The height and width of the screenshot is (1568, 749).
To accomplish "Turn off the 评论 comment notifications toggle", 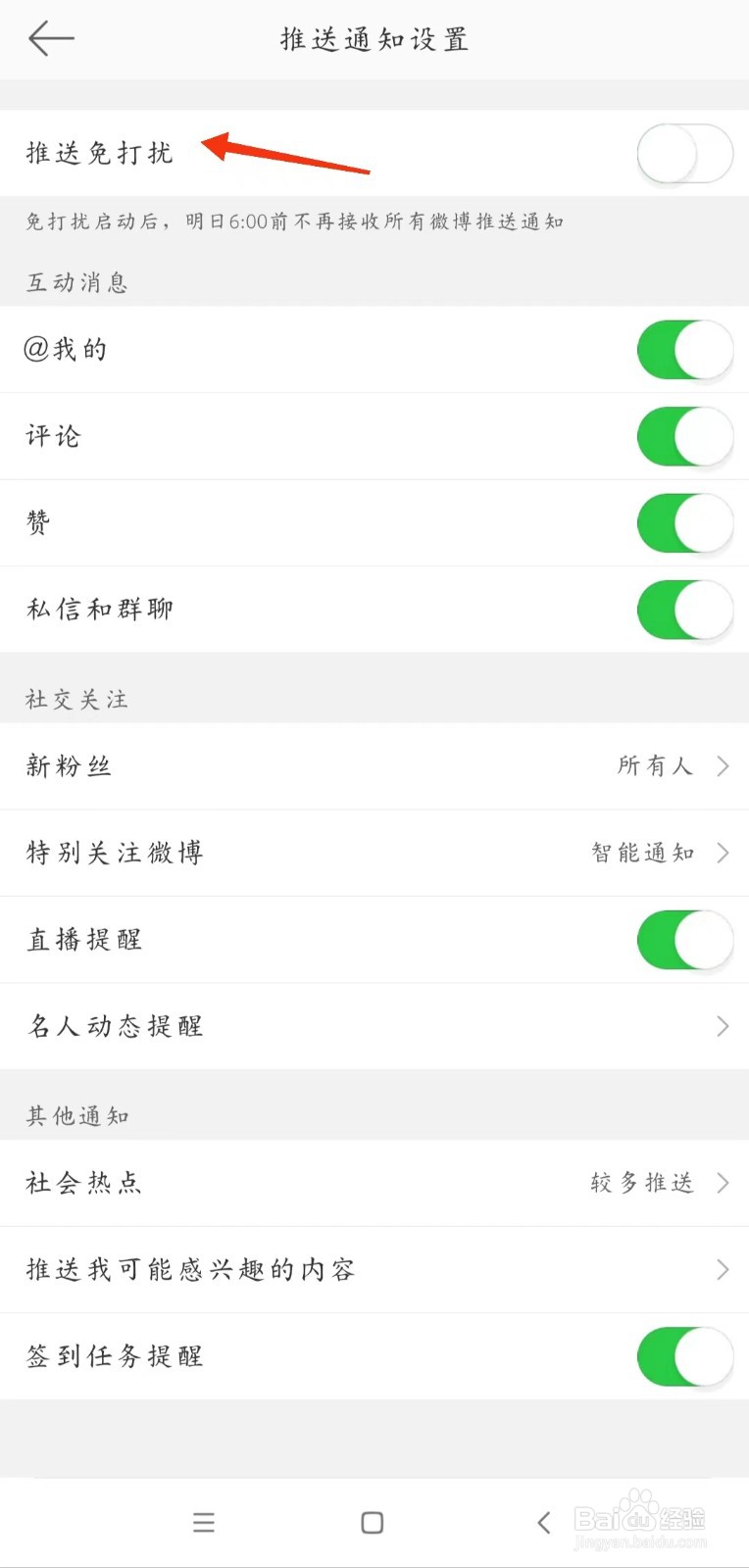I will (684, 436).
